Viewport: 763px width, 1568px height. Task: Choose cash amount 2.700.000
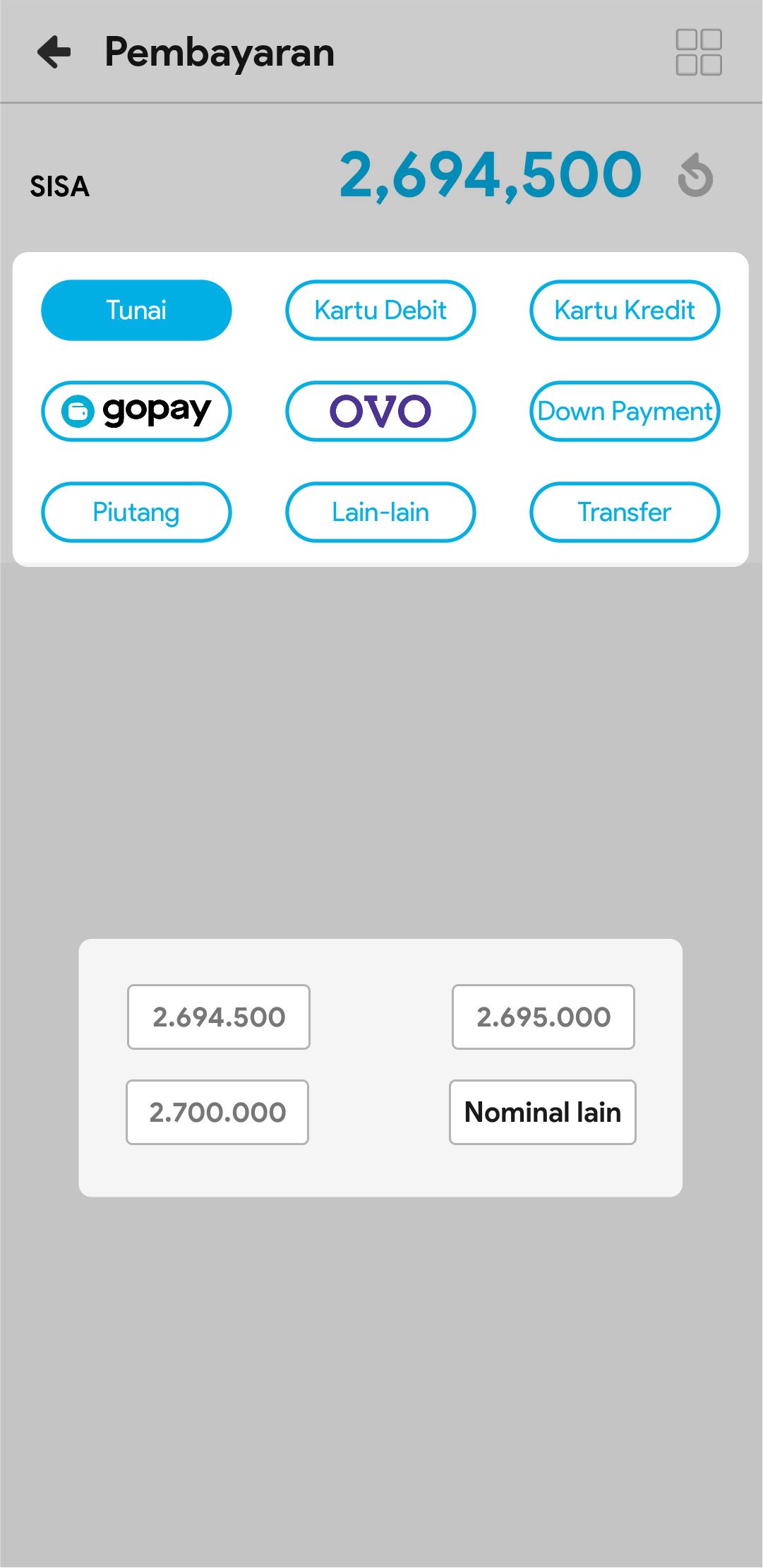point(217,1112)
